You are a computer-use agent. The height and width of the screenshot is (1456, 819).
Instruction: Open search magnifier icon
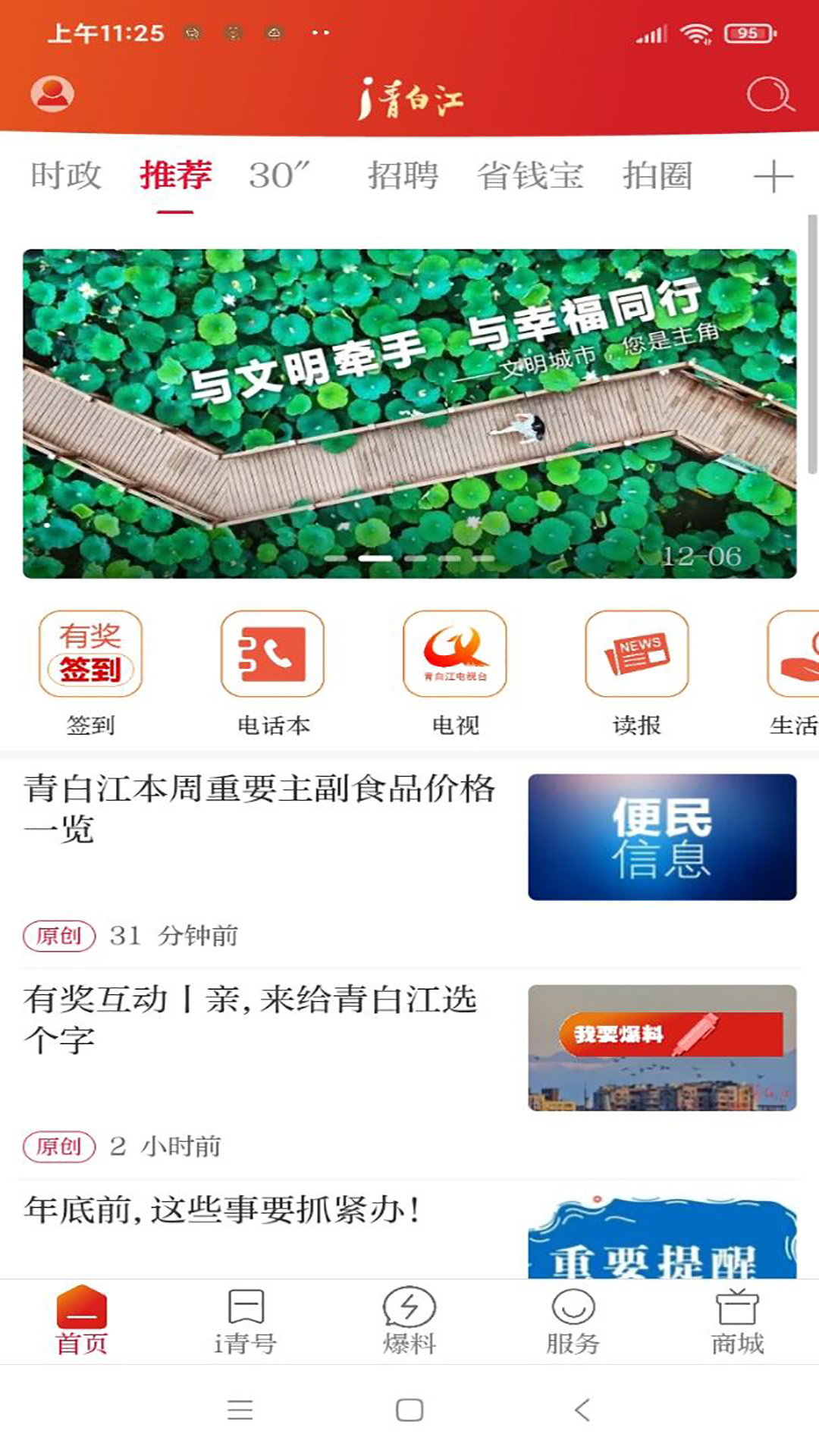pyautogui.click(x=770, y=95)
